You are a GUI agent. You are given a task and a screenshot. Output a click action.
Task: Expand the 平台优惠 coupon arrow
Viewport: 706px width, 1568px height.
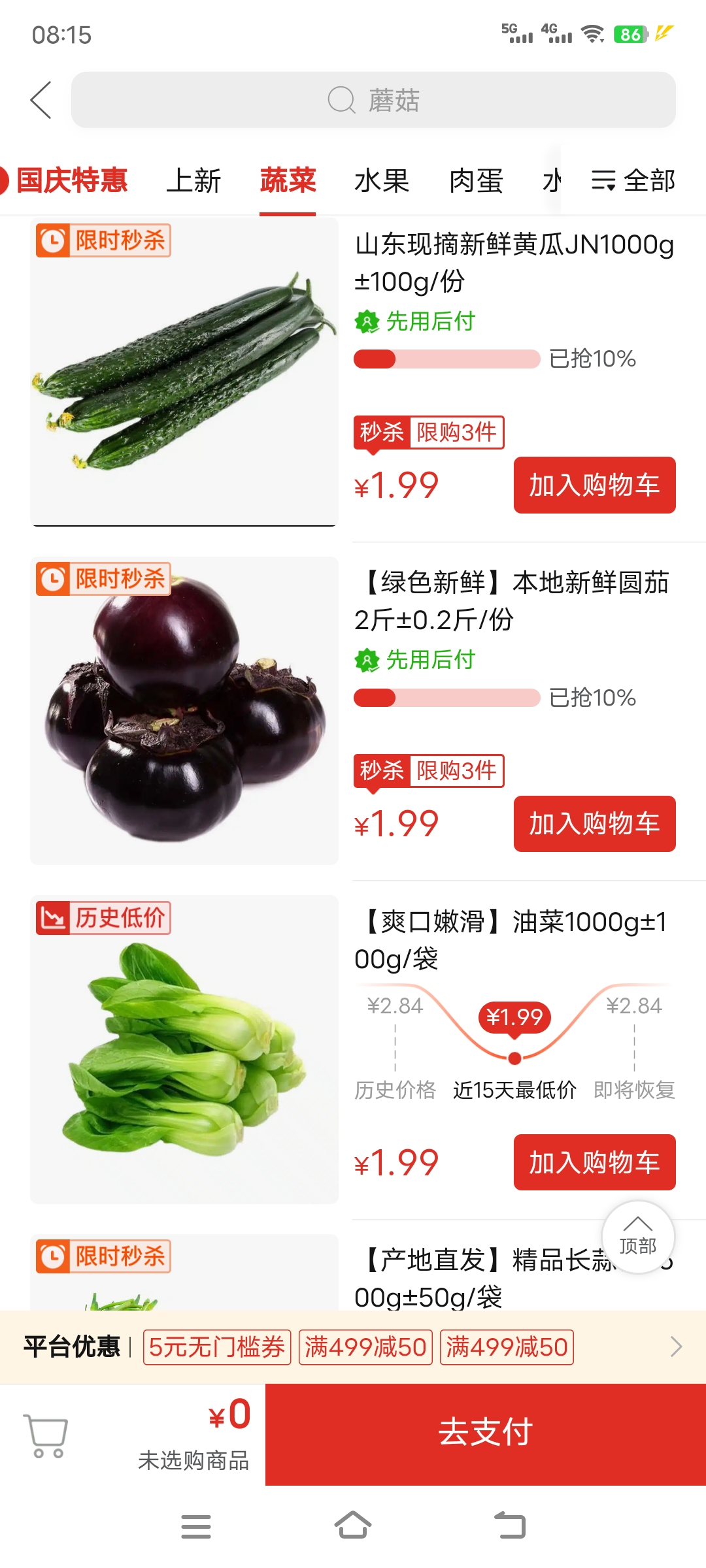coord(676,1347)
